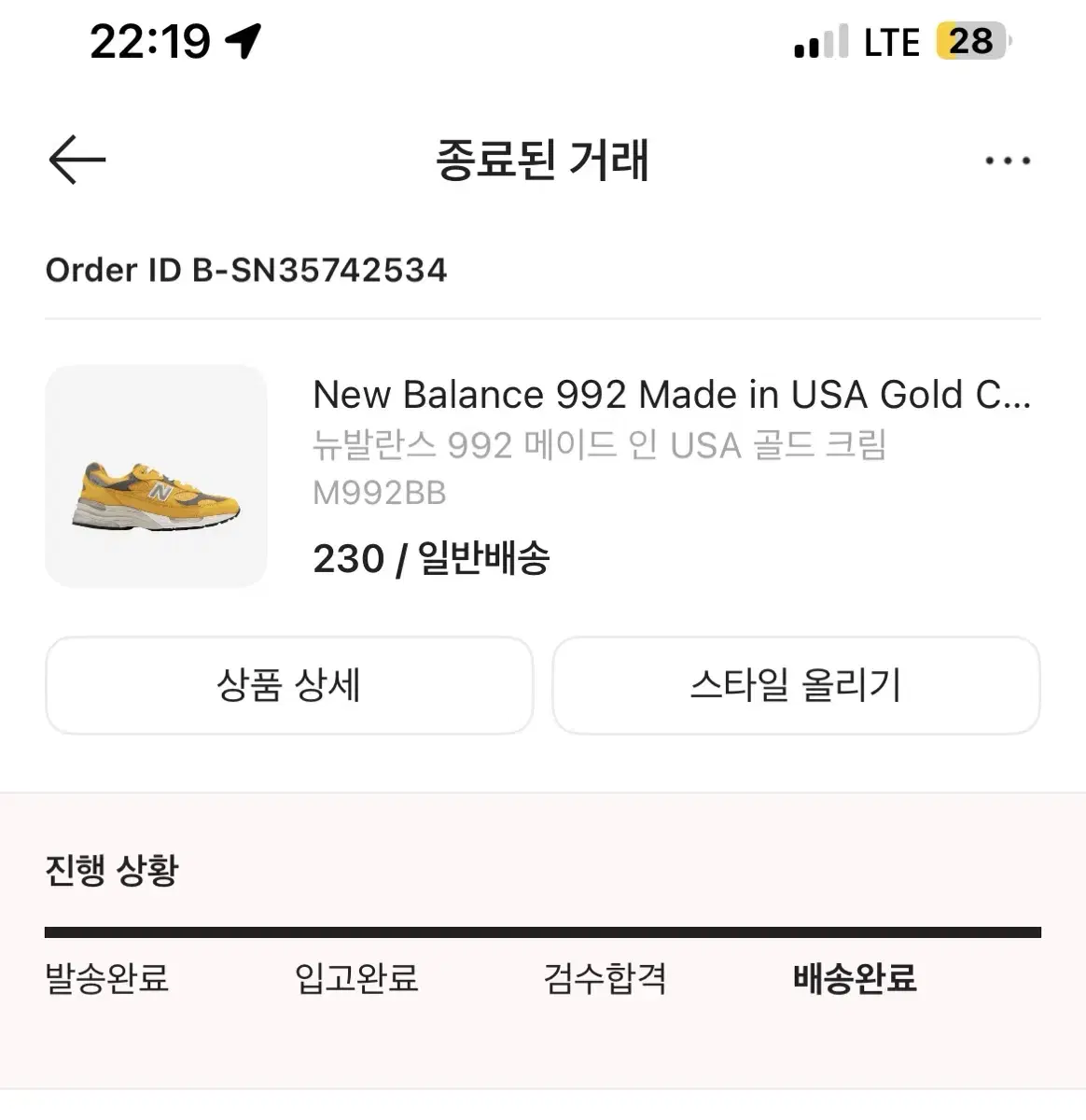
Task: Tap the 종료된 거래 screen title
Action: [543, 161]
